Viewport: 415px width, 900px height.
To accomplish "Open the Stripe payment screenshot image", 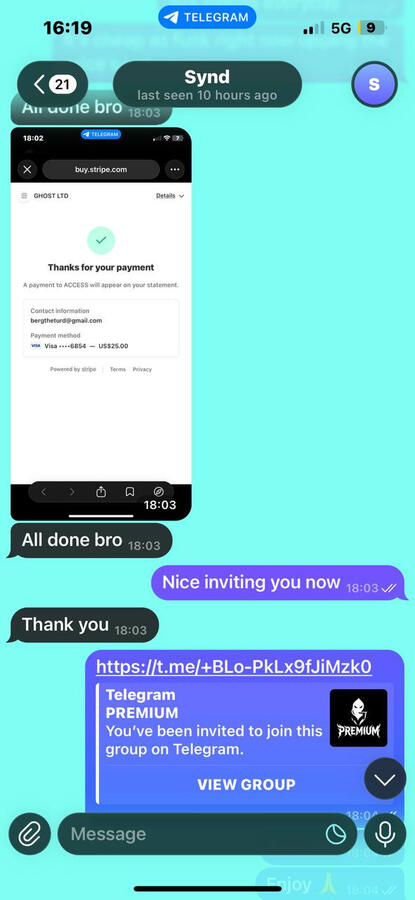I will 101,324.
